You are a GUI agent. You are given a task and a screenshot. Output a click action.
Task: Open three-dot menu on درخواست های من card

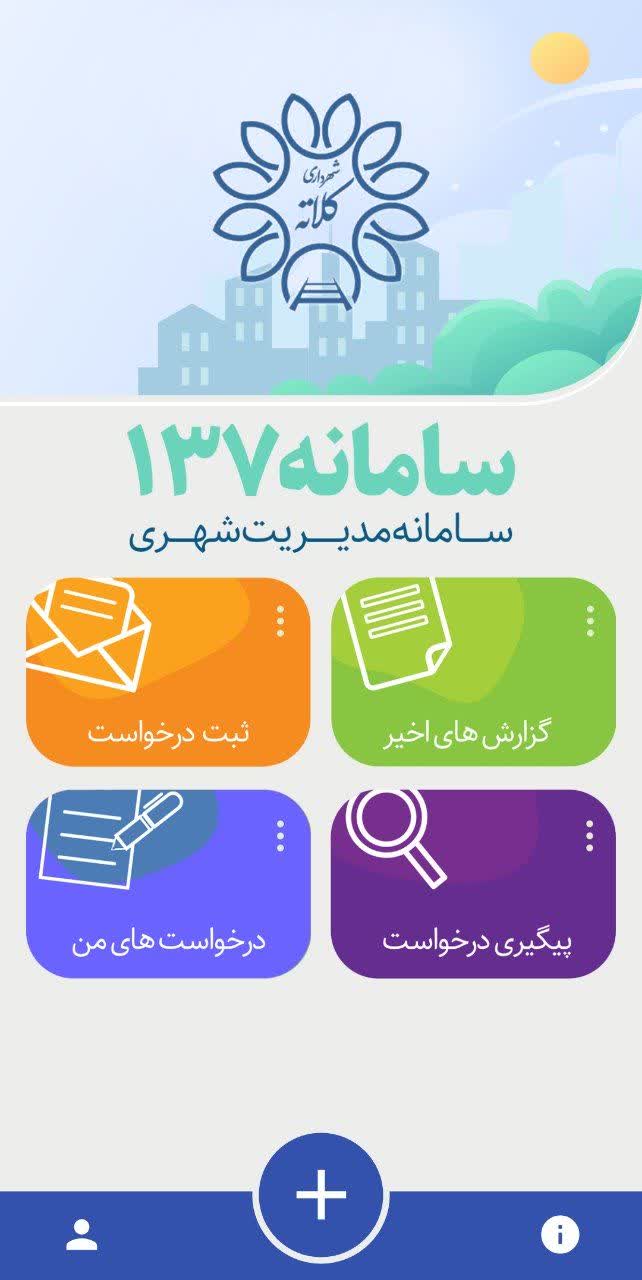tap(280, 836)
